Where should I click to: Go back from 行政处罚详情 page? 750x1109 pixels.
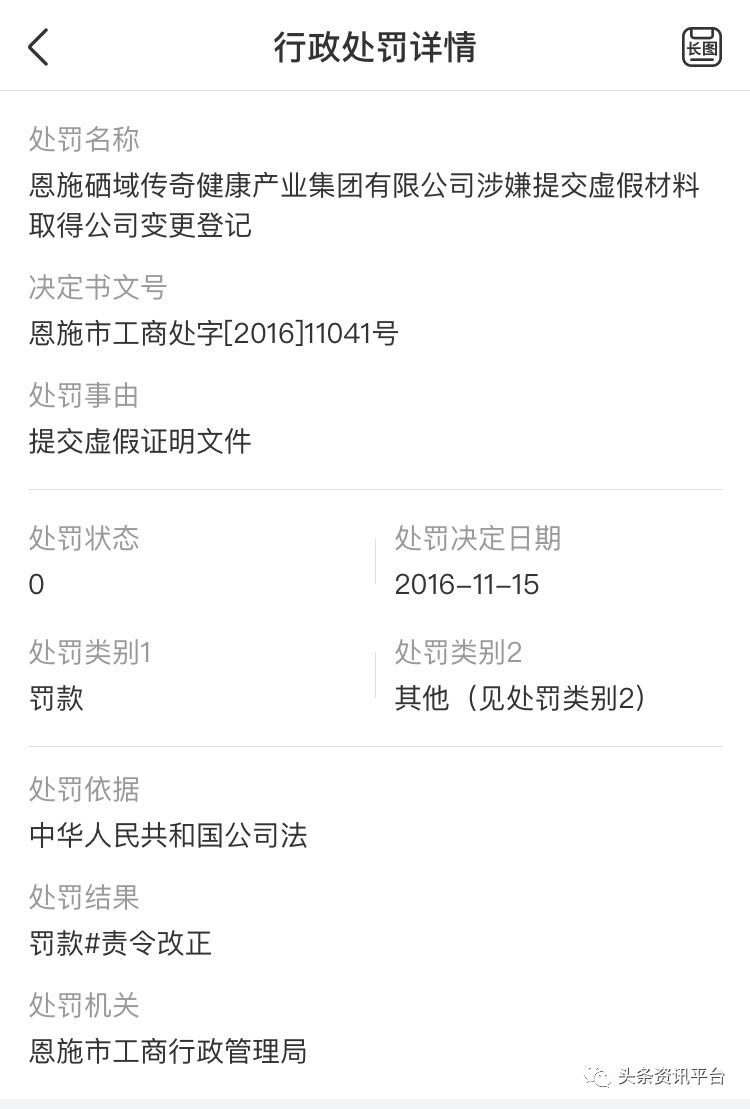[38, 47]
